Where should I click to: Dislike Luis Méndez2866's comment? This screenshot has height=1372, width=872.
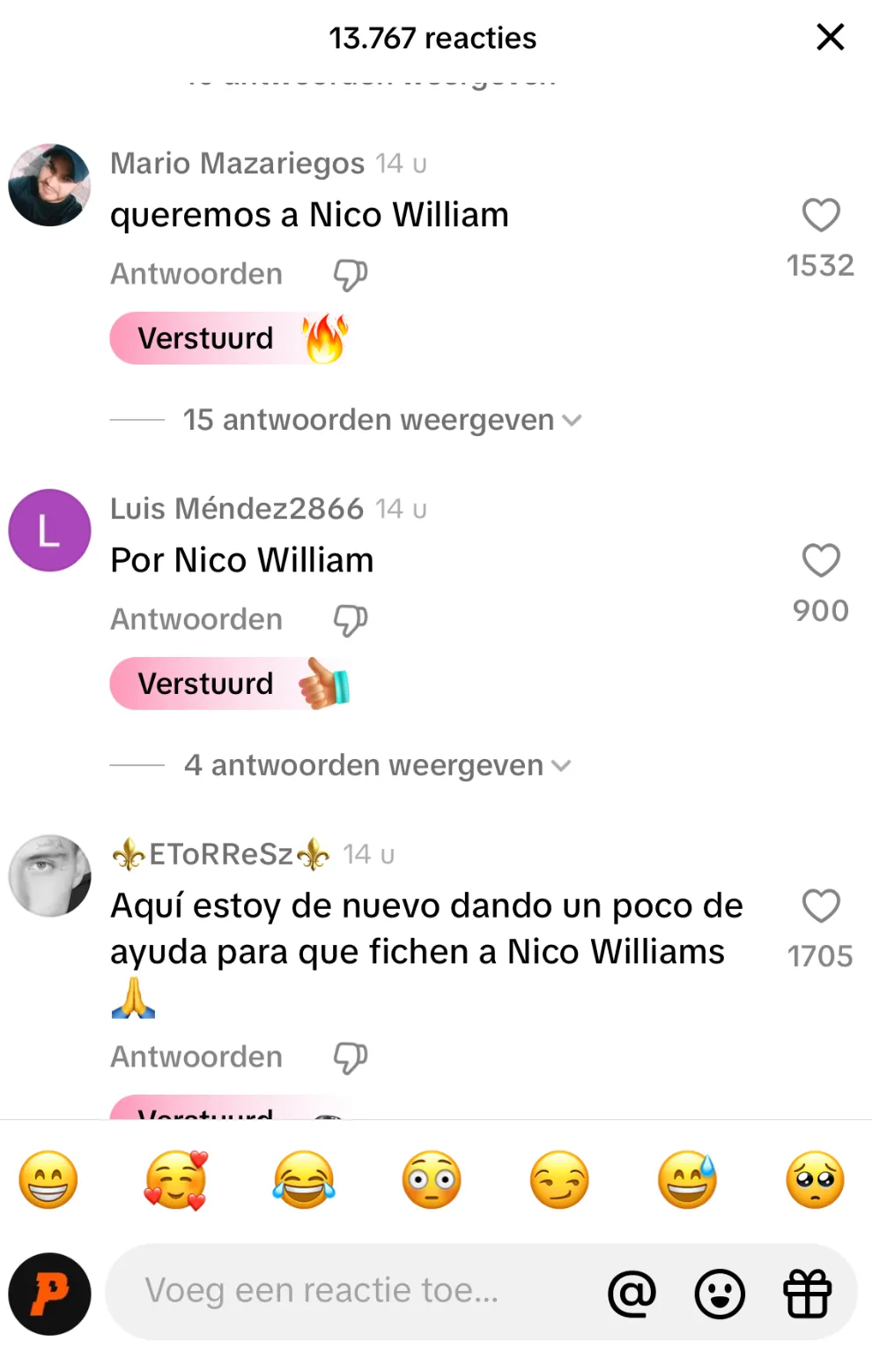[350, 620]
